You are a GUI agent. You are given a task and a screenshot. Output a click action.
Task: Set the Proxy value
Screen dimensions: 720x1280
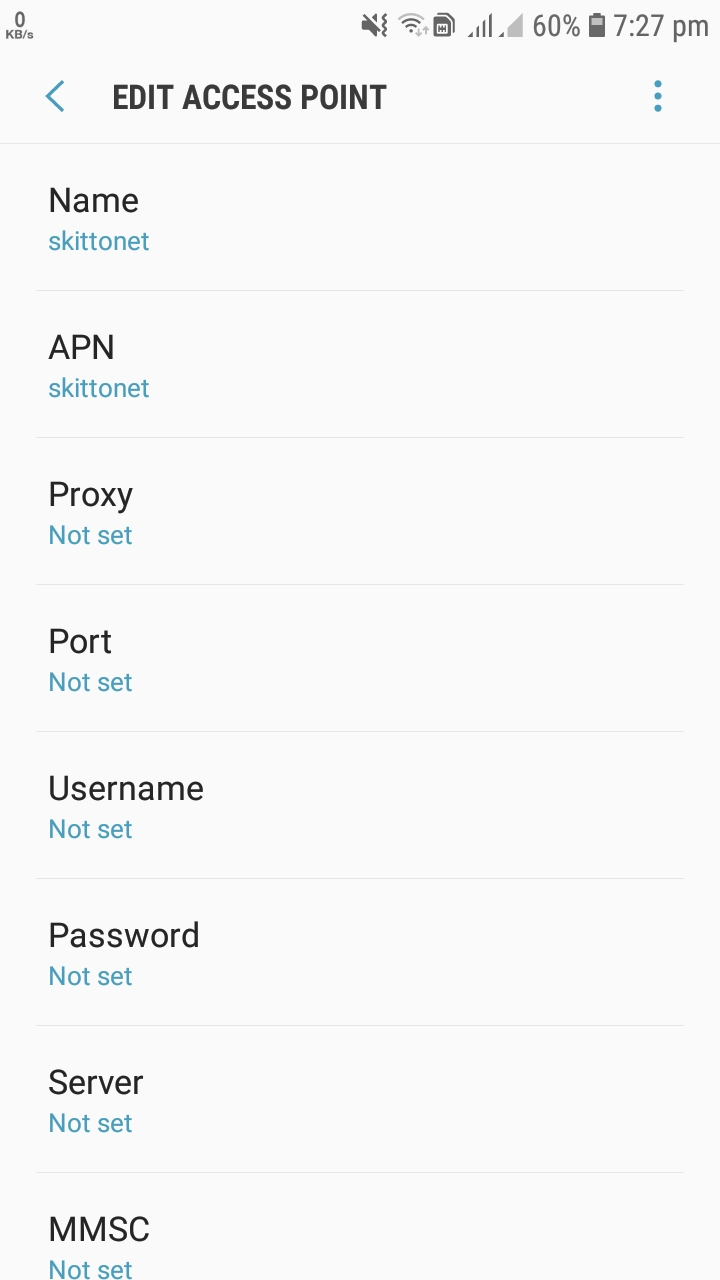360,512
